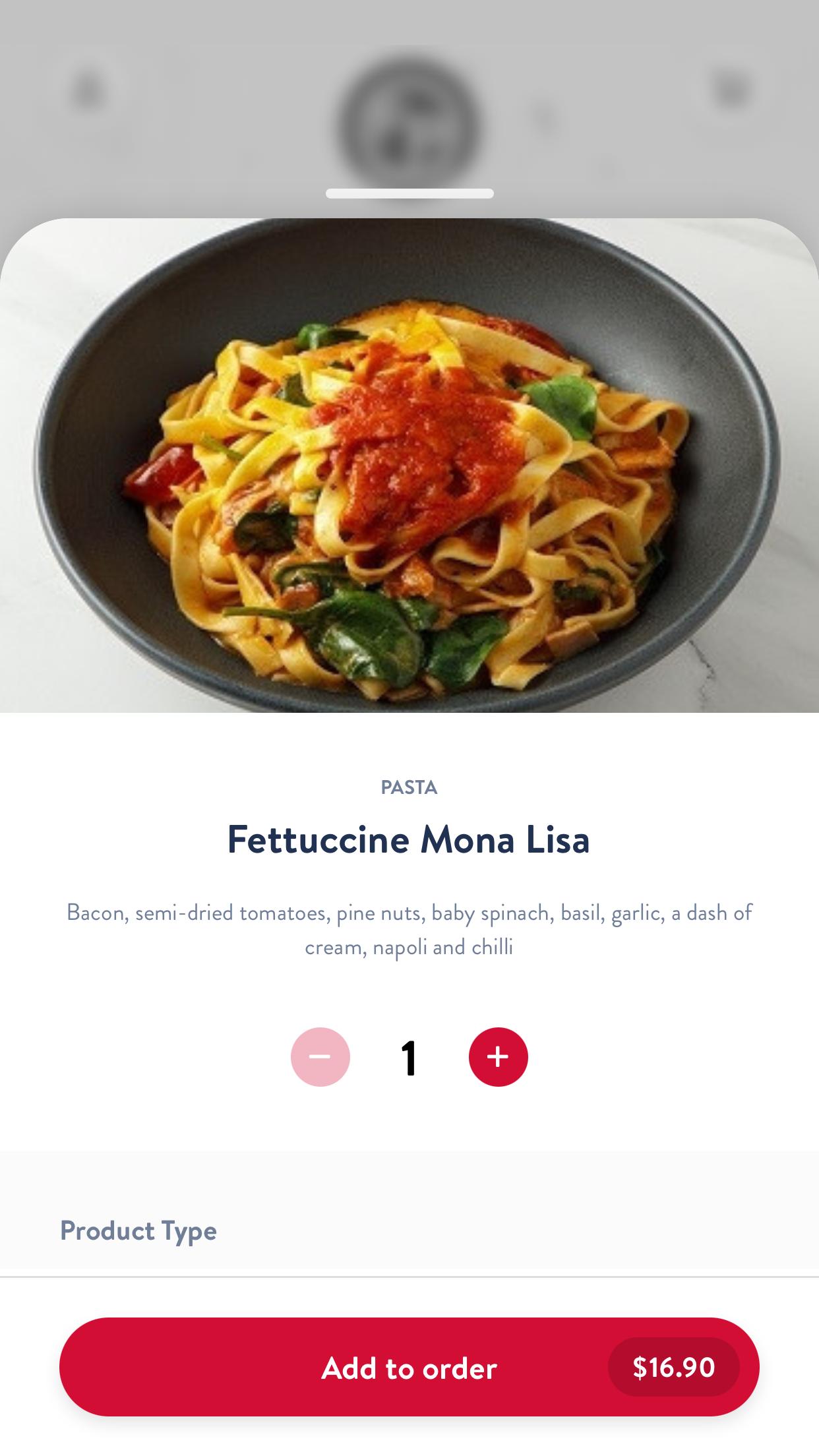Increase quantity with the plus button

[x=498, y=1056]
